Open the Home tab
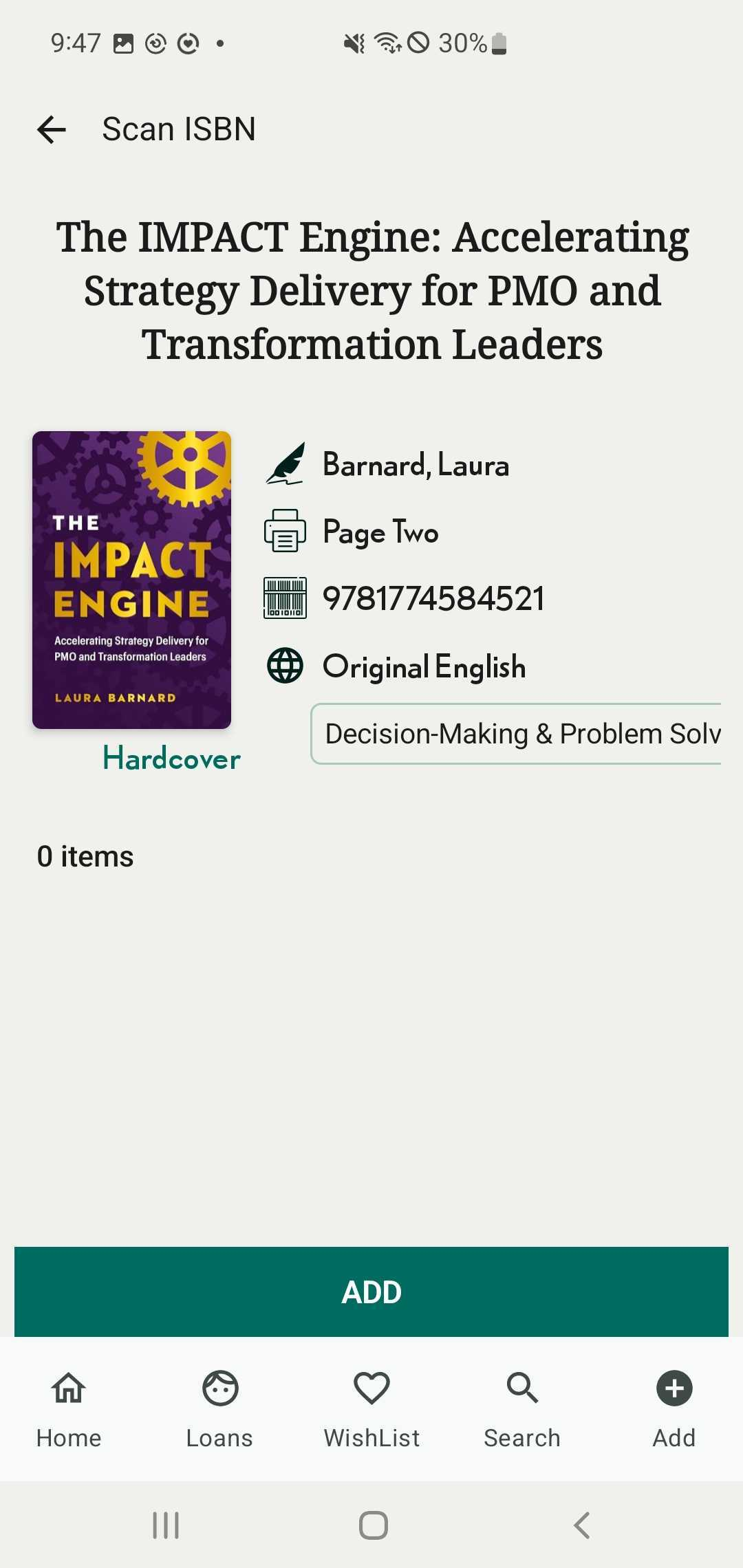Screen dimensions: 743x1568 pos(69,1409)
